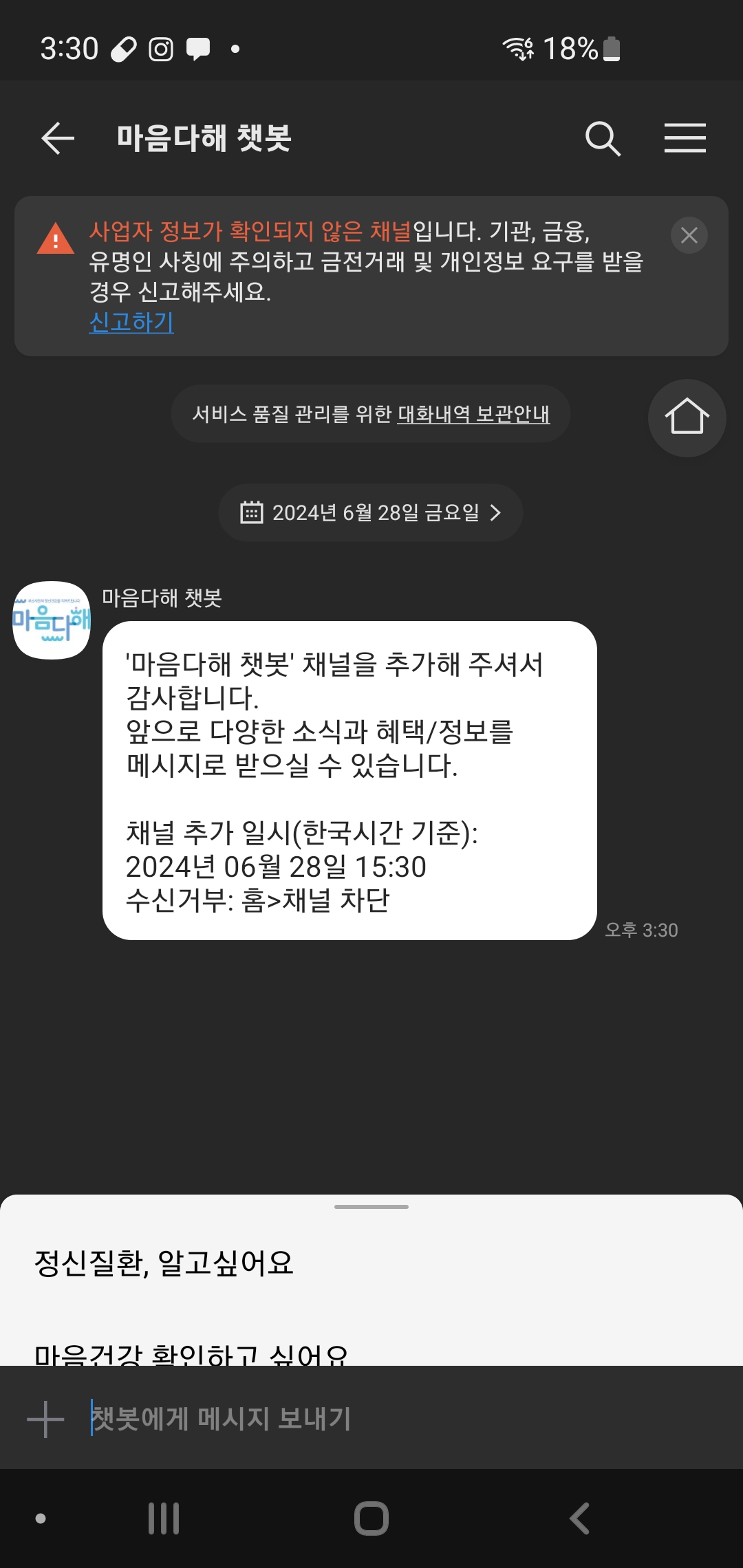View 마음다해 챗봇 profile picture
Screen dimensions: 743x1568
pos(52,620)
